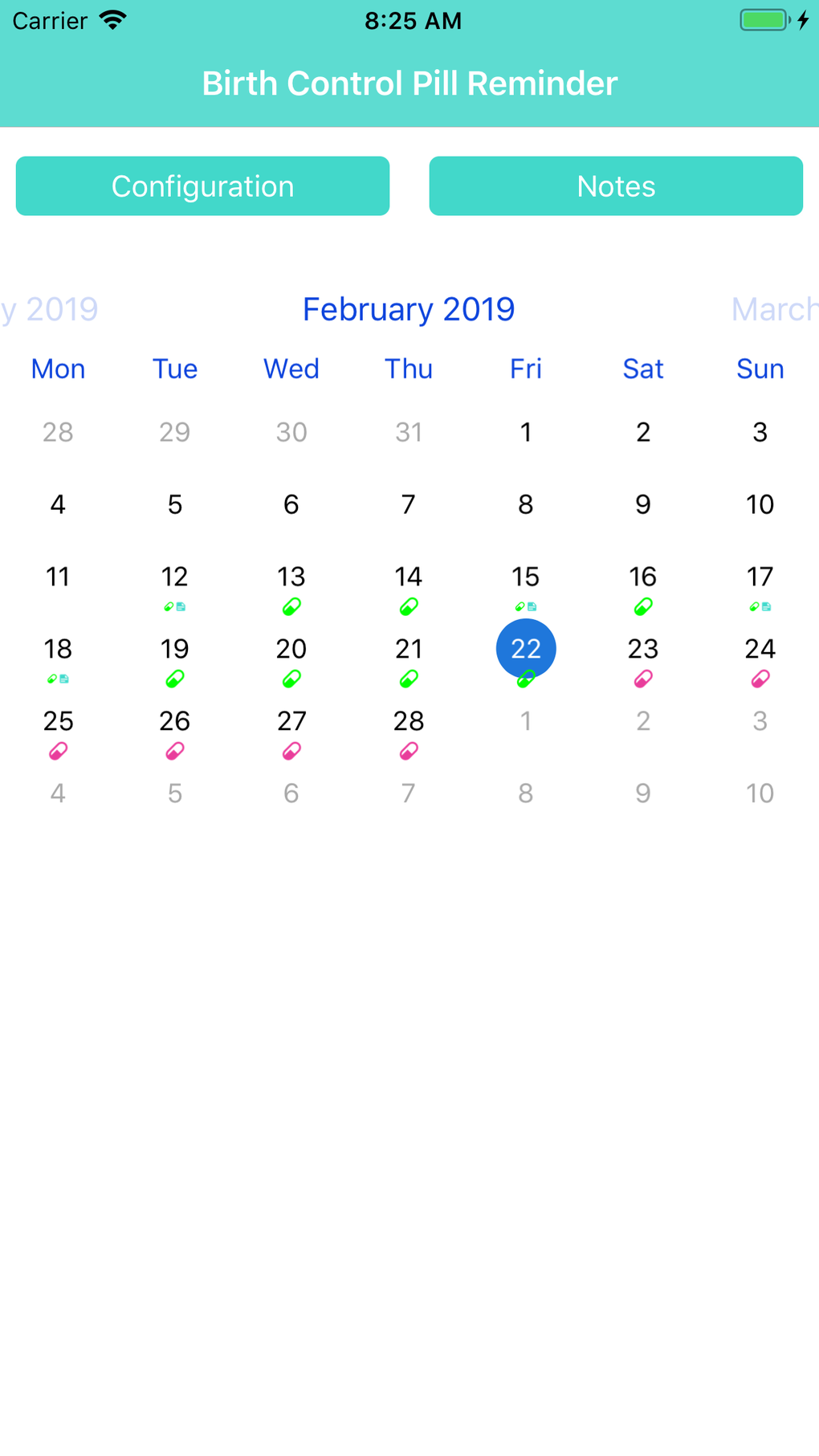
Task: Open the Notes screen
Action: tap(616, 186)
